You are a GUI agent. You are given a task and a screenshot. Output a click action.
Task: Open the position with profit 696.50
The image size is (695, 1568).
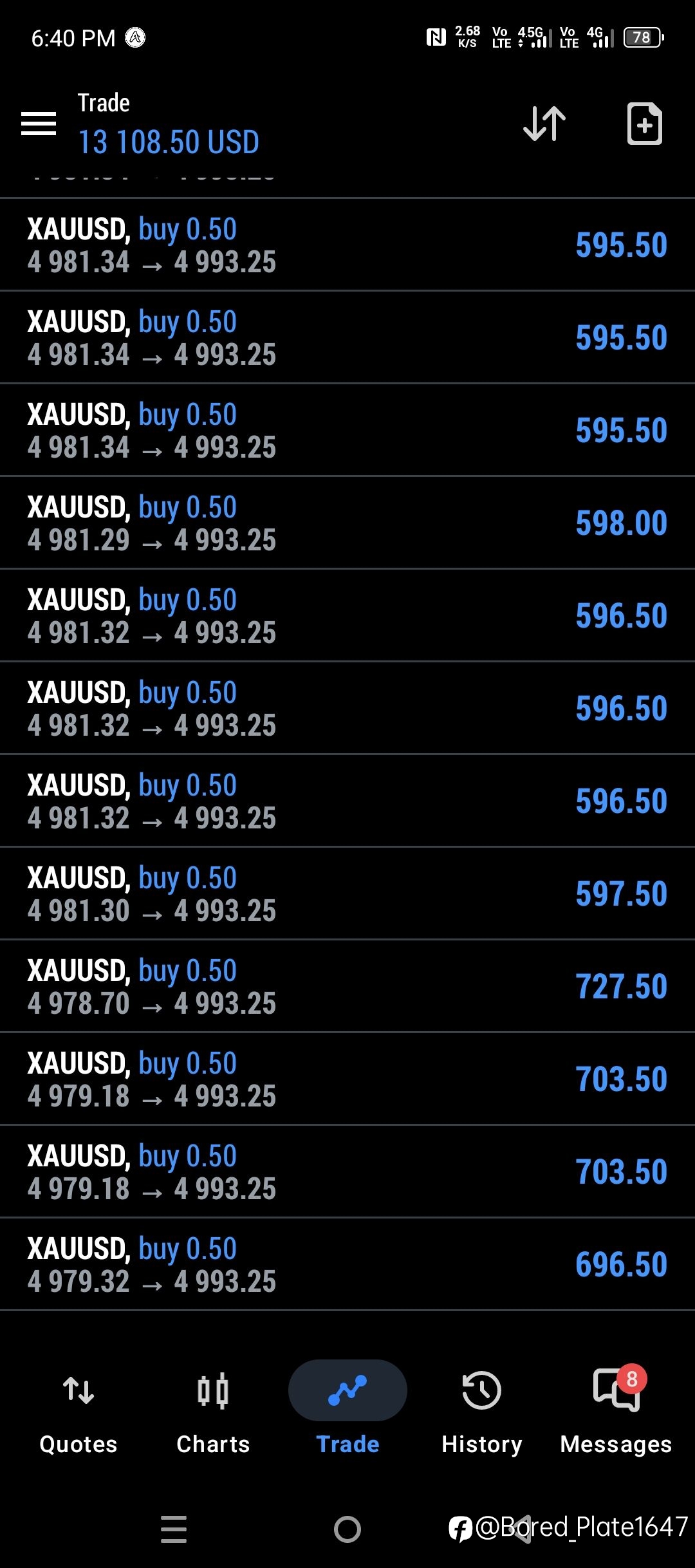347,1264
